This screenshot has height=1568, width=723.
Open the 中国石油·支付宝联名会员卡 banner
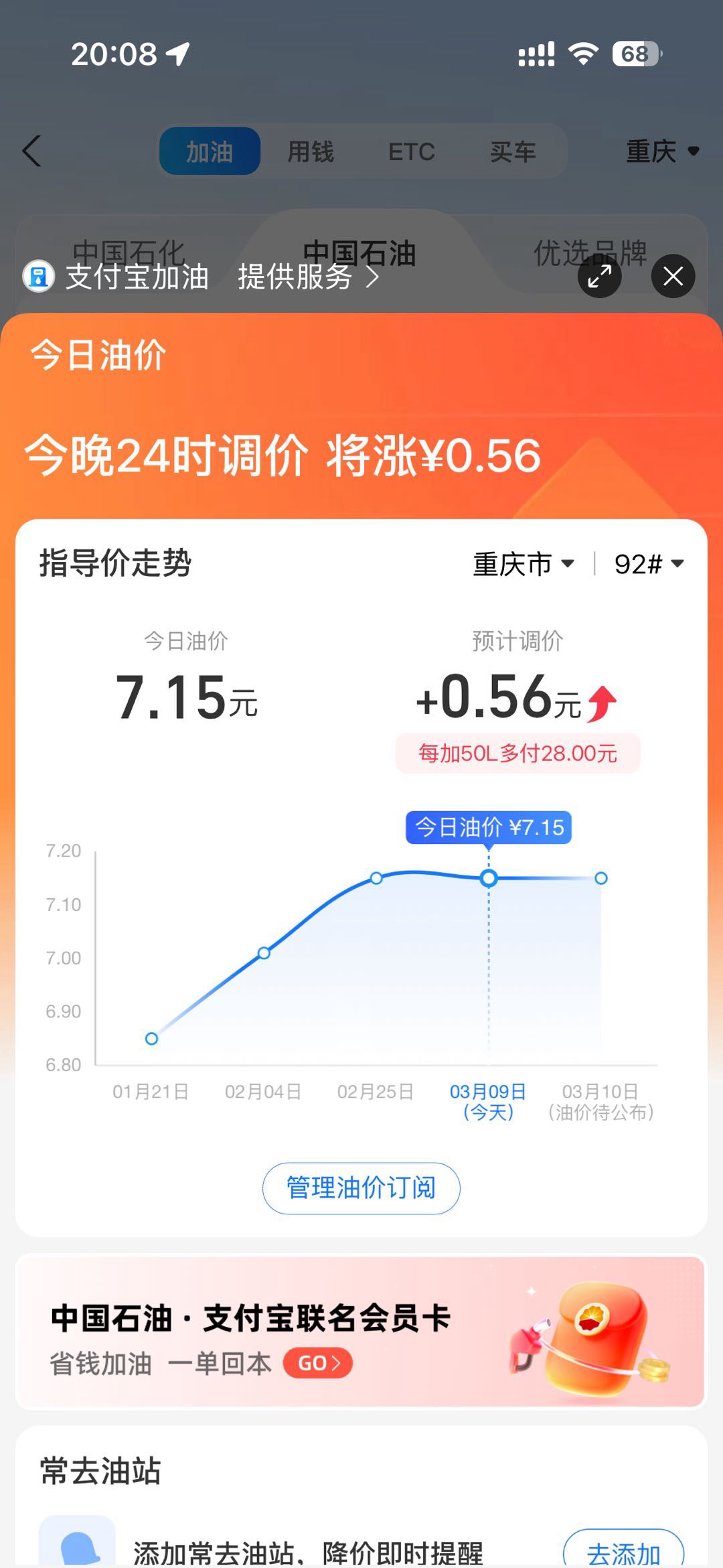coord(361,1332)
